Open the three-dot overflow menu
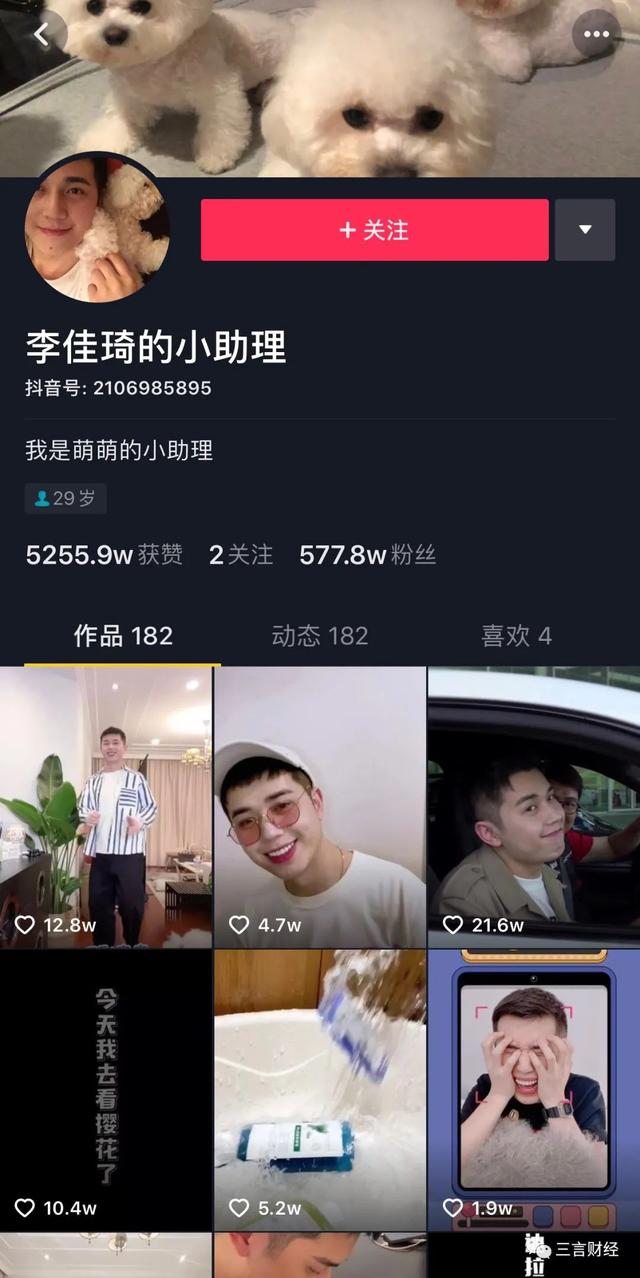This screenshot has width=640, height=1278. click(x=596, y=35)
